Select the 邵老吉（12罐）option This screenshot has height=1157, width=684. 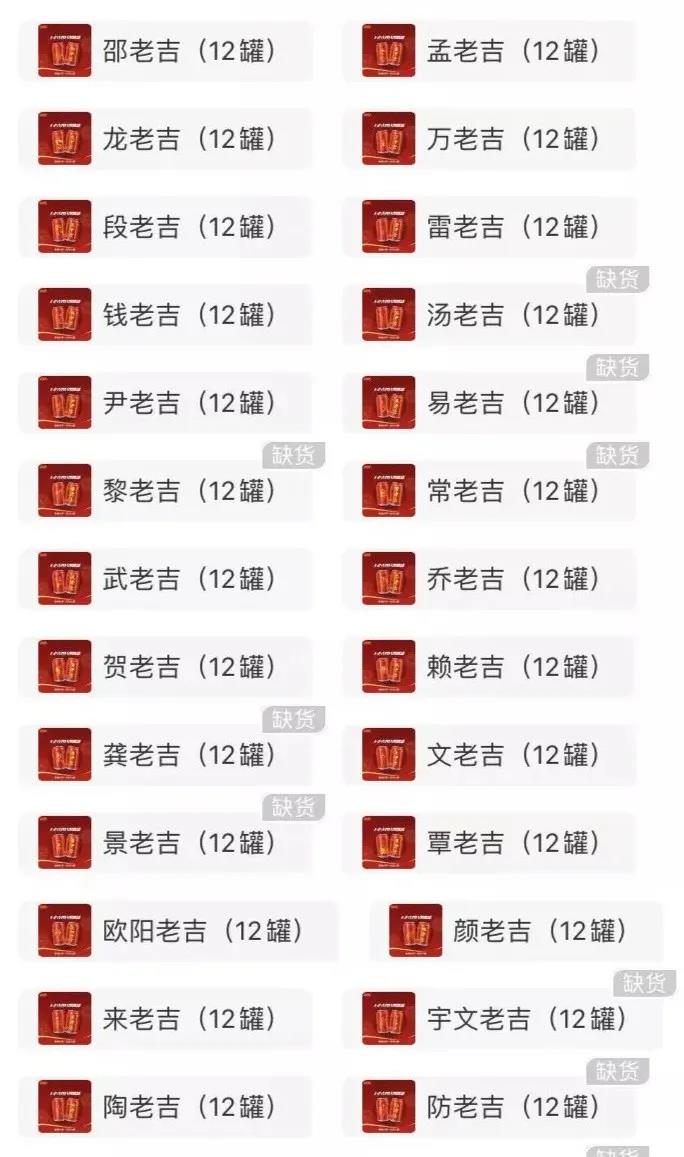165,51
